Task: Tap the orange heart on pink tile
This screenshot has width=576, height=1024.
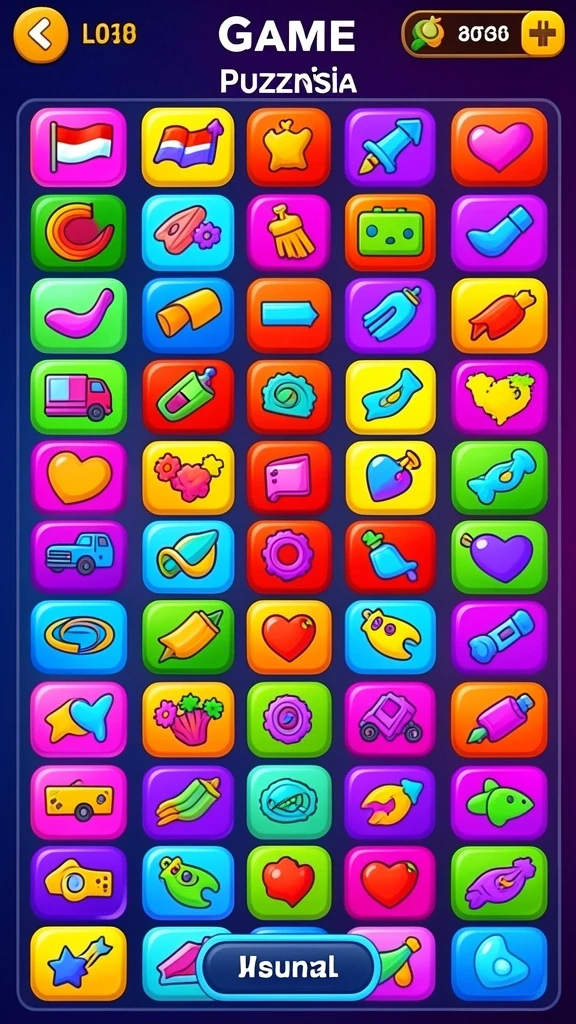Action: [78, 477]
